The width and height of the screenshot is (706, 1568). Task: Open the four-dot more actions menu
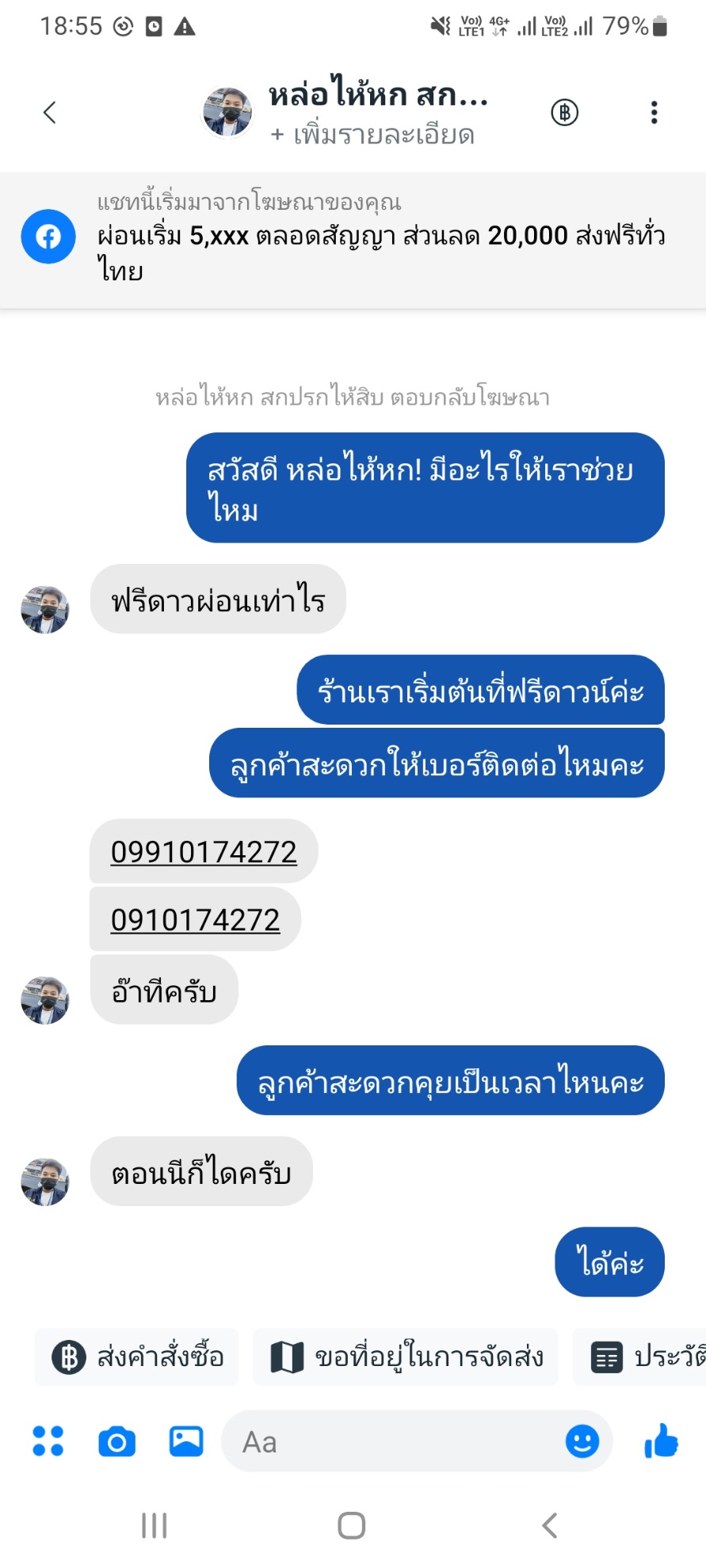(48, 1441)
